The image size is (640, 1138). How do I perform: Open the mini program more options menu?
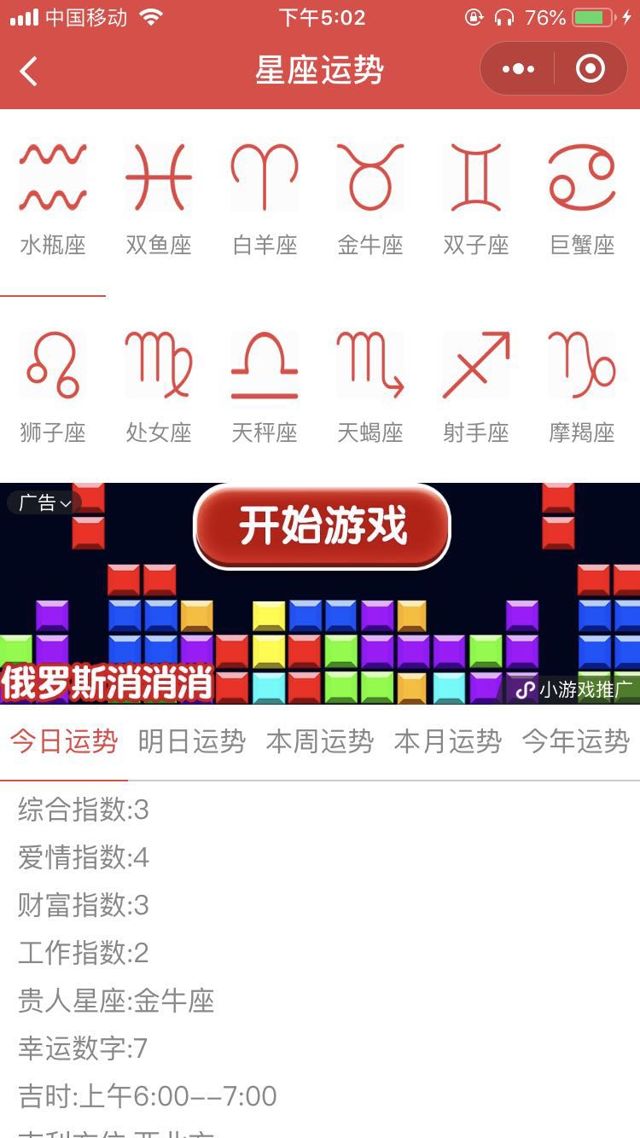pyautogui.click(x=518, y=69)
